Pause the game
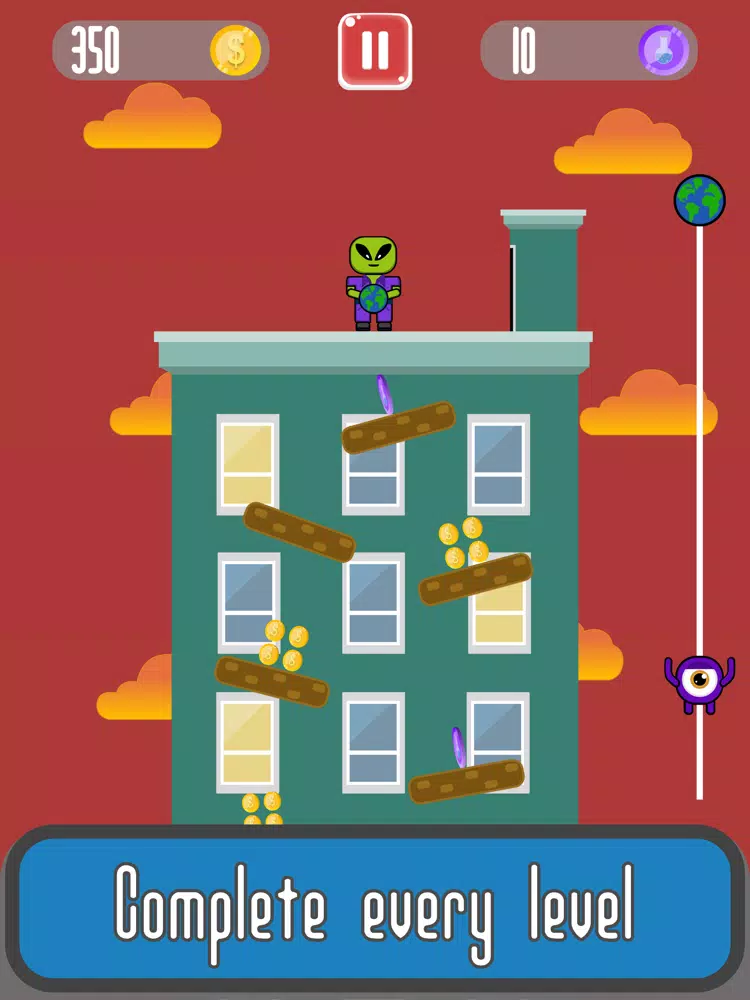This screenshot has height=1000, width=750. point(375,51)
